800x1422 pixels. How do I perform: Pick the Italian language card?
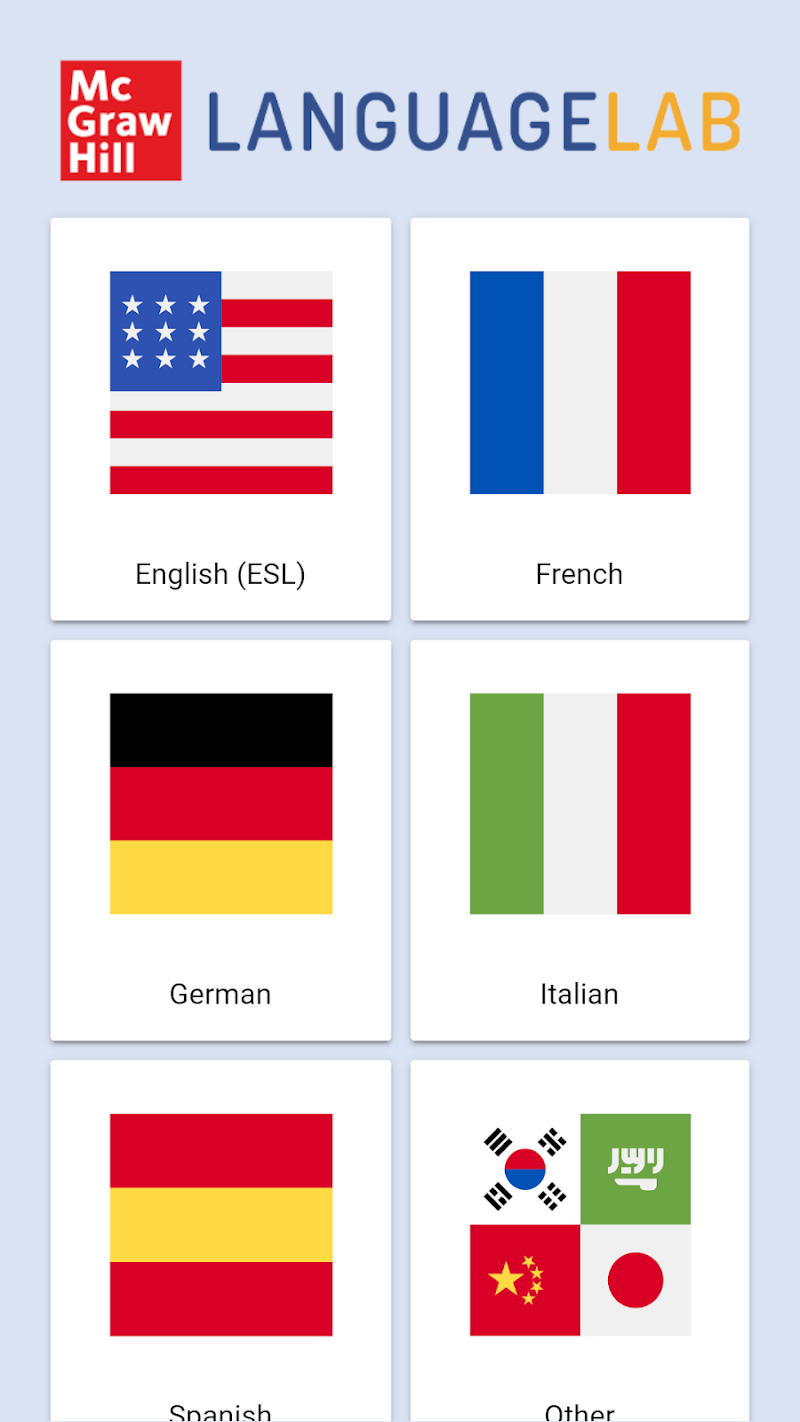579,840
